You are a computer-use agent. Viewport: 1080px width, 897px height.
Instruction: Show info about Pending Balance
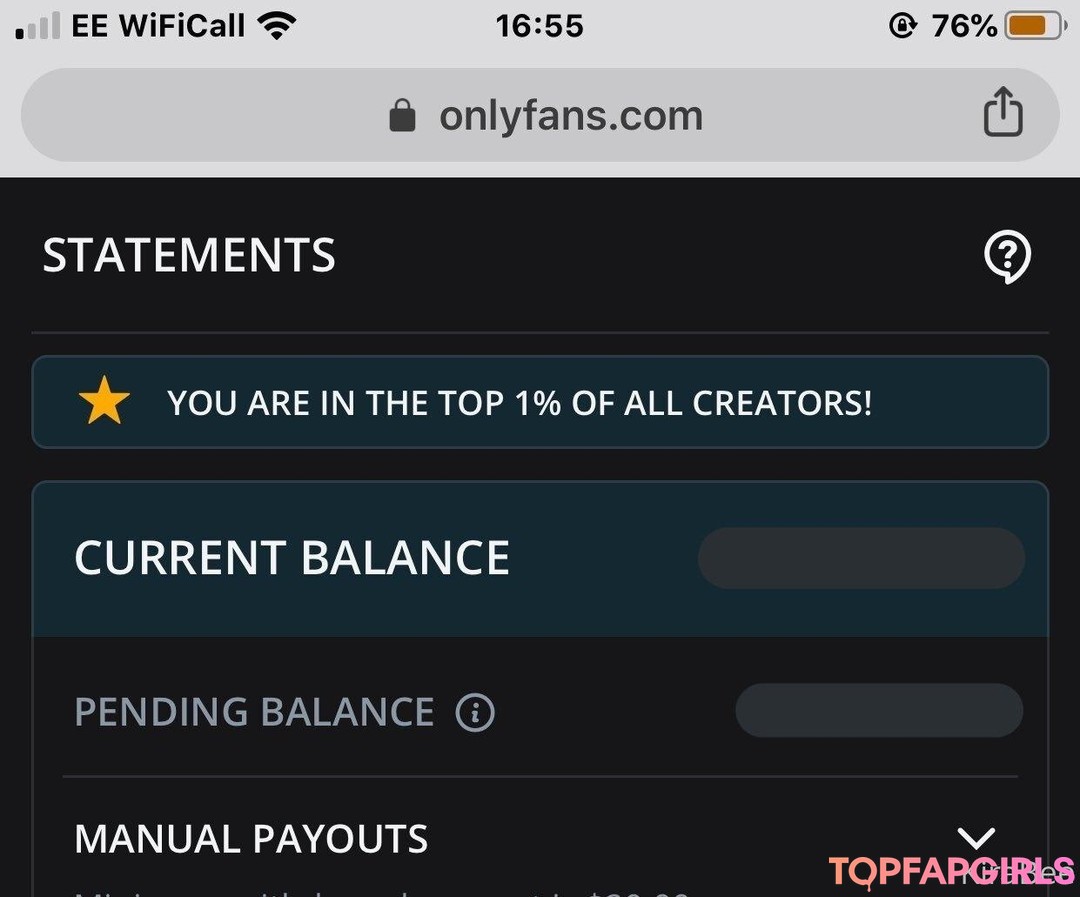pos(475,712)
